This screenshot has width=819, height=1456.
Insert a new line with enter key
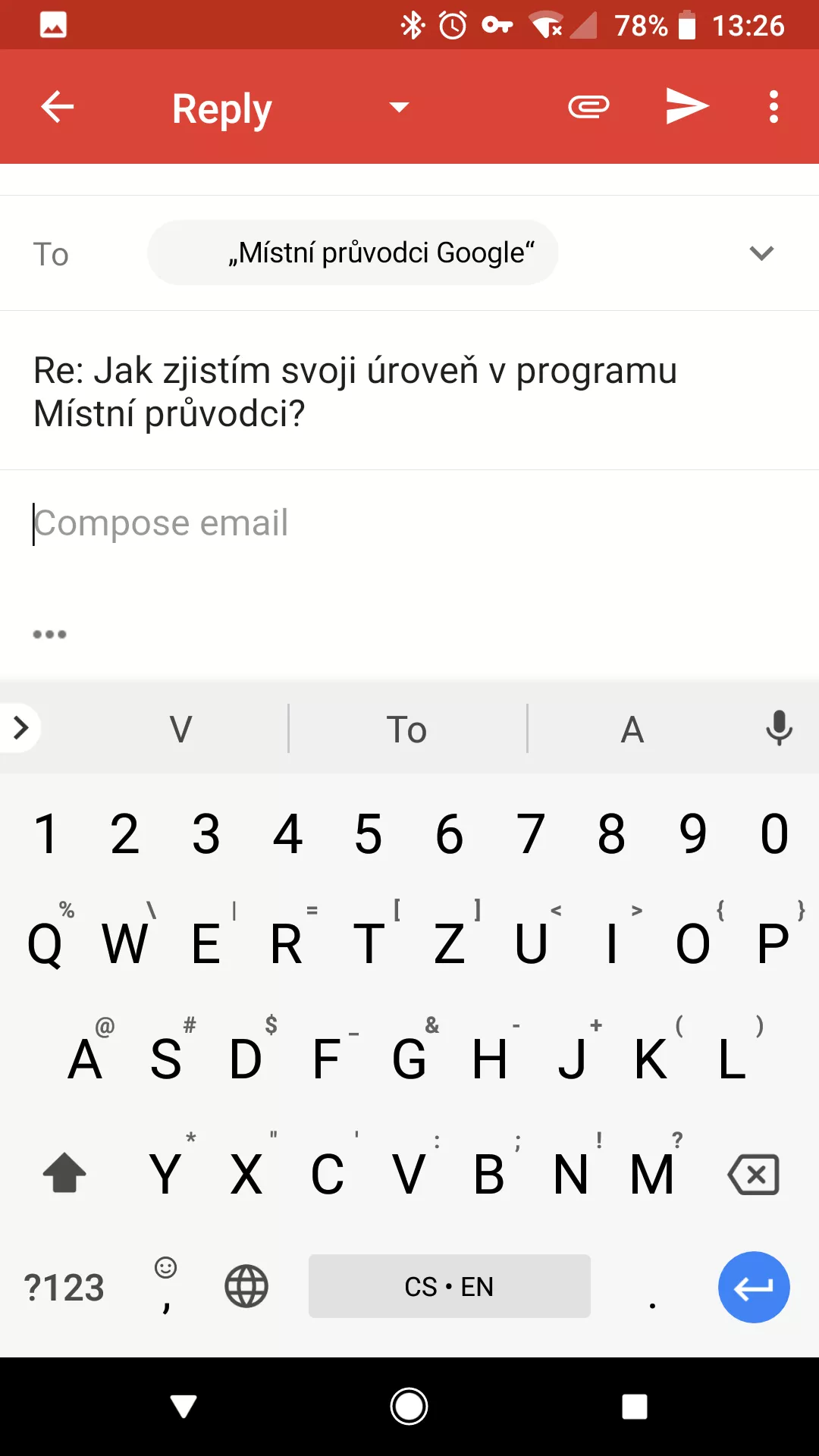(754, 1287)
